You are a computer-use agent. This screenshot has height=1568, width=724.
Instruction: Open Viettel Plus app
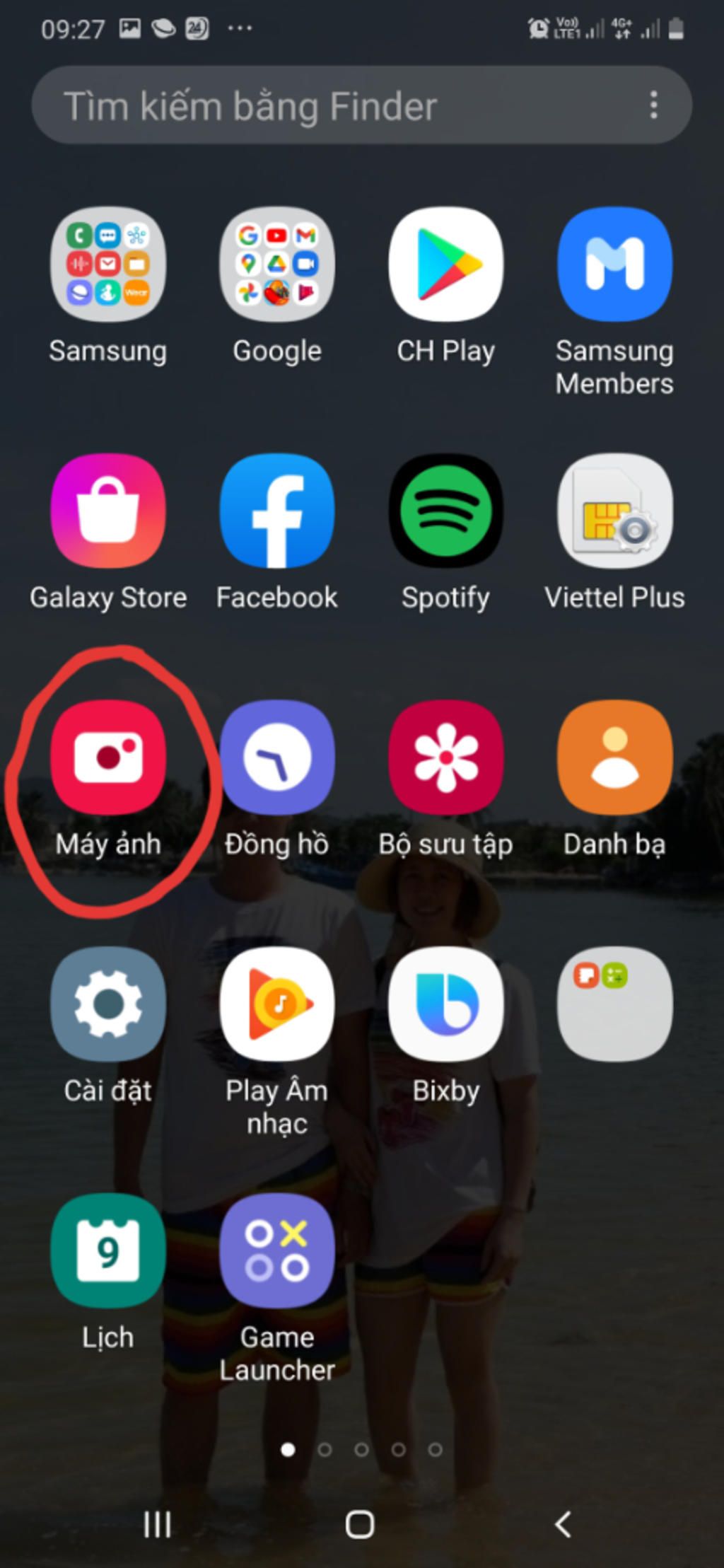pos(614,511)
